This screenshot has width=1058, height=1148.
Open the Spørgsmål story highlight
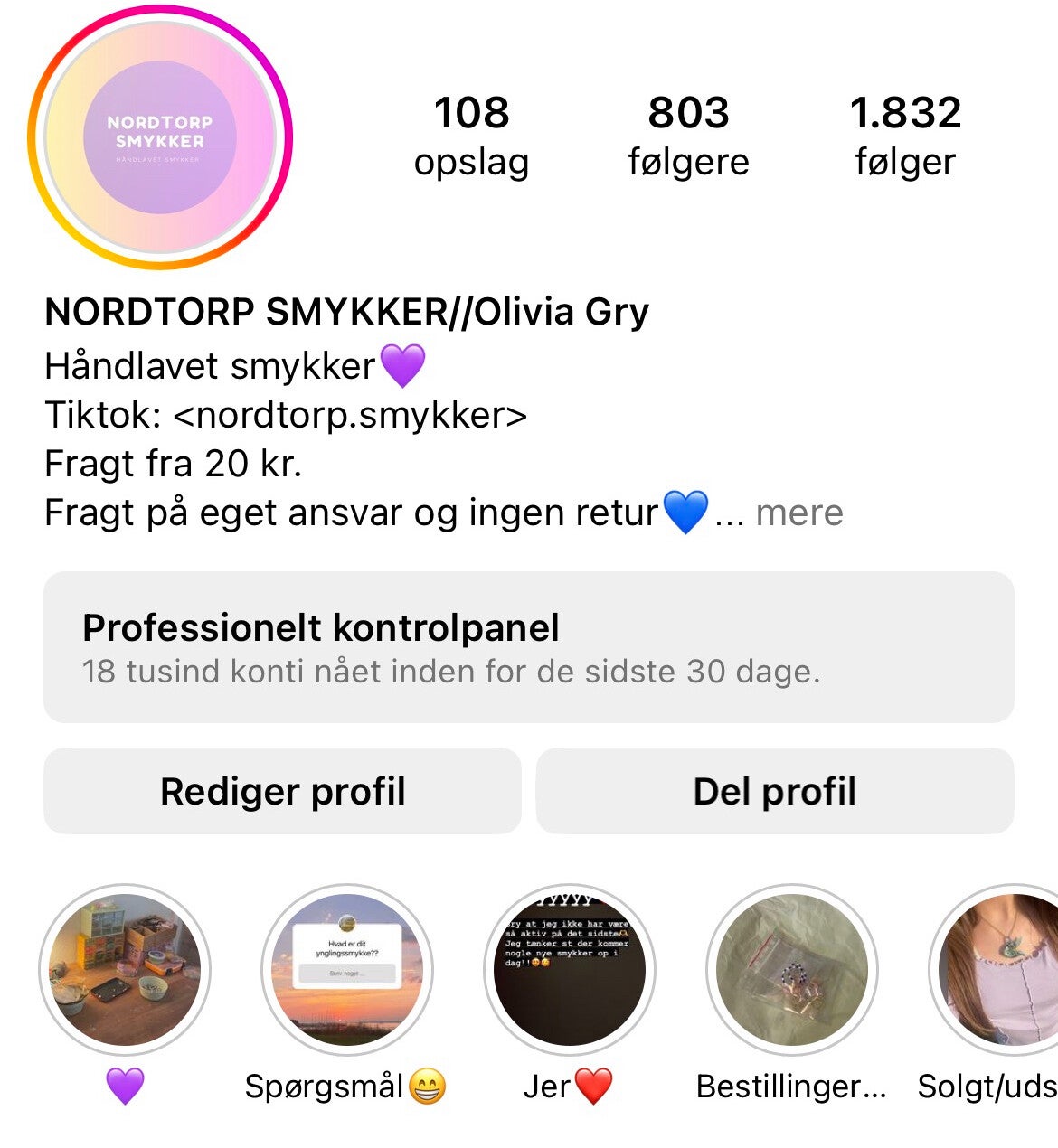coord(347,970)
